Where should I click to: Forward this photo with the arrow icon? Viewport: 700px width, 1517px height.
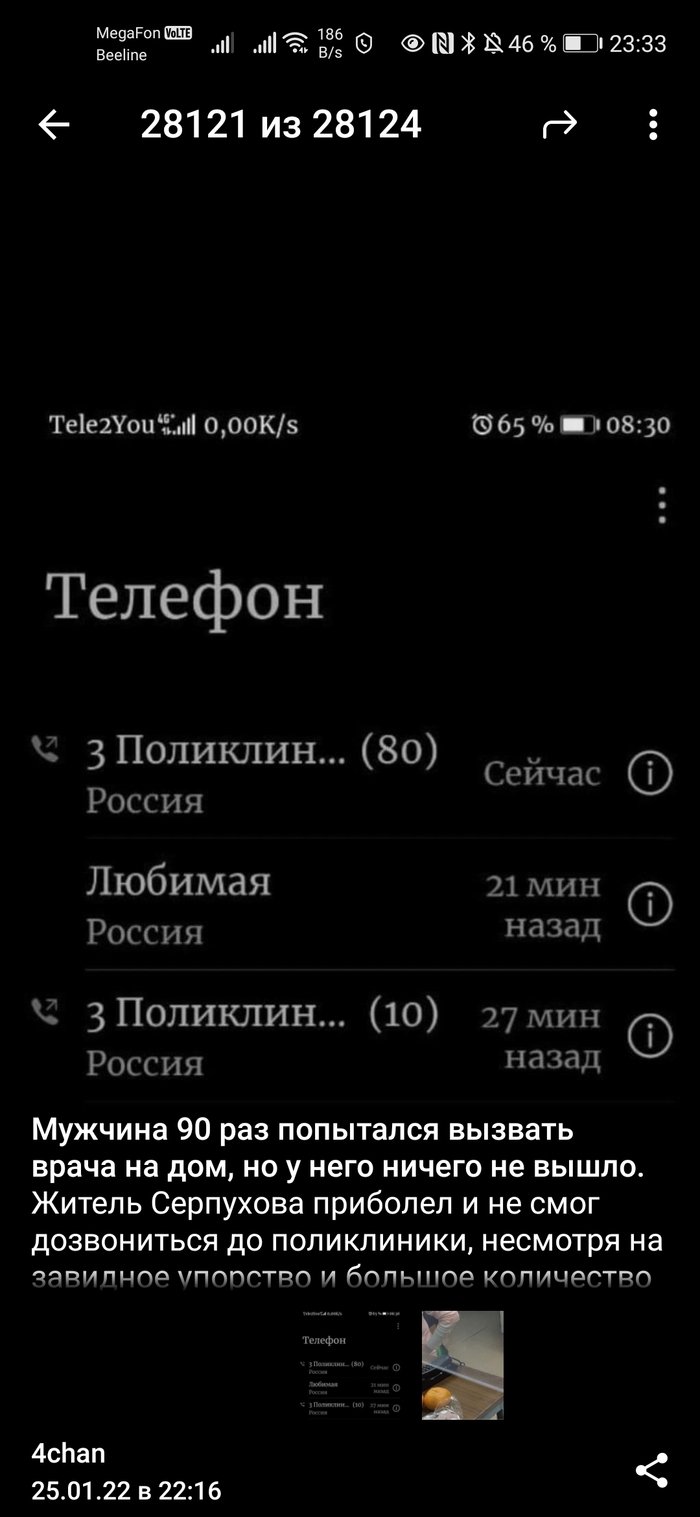(x=559, y=125)
